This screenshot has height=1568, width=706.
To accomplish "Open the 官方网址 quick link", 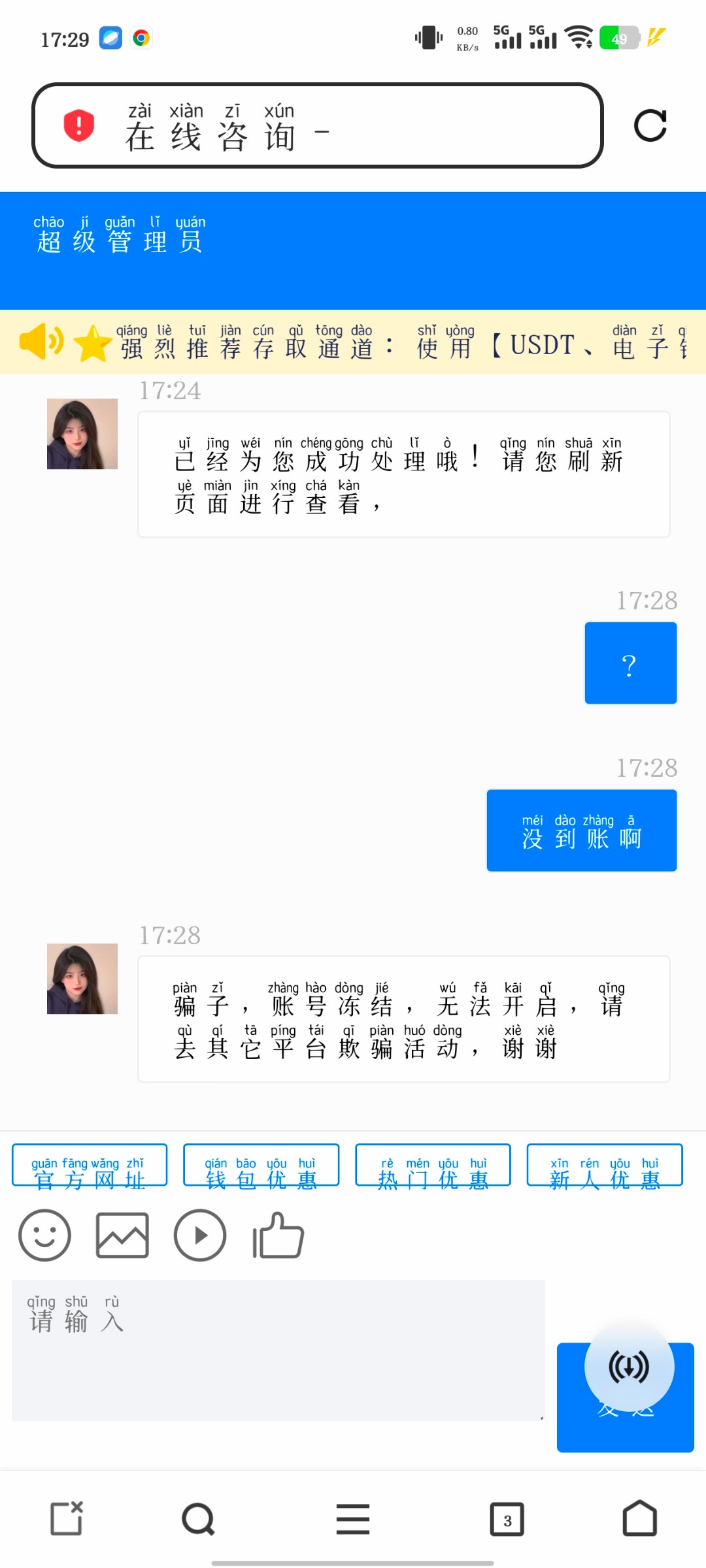I will [x=90, y=1165].
